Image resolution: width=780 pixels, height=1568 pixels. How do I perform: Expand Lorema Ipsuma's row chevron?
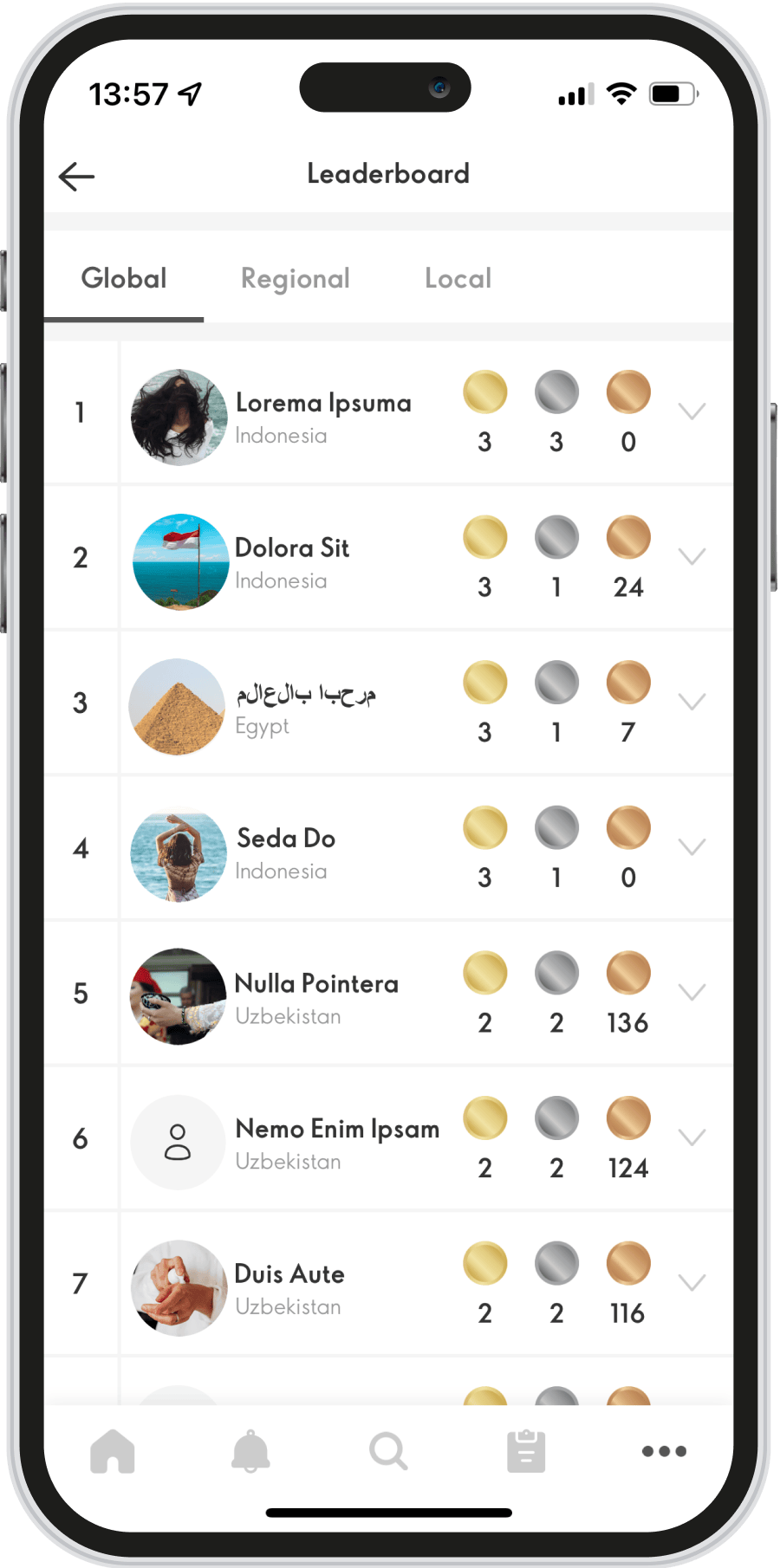click(x=692, y=411)
